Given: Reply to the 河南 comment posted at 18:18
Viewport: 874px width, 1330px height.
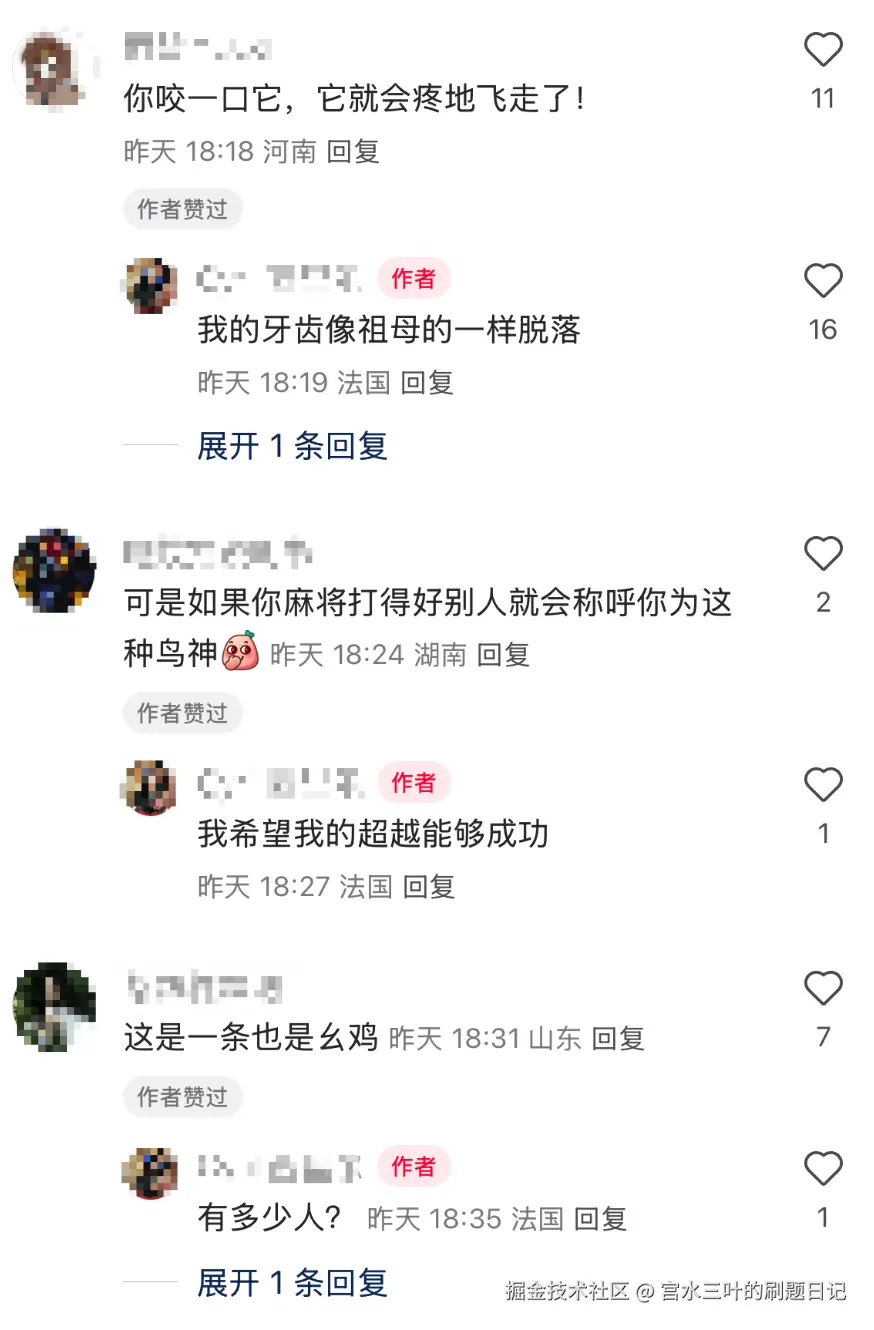Looking at the screenshot, I should point(353,152).
